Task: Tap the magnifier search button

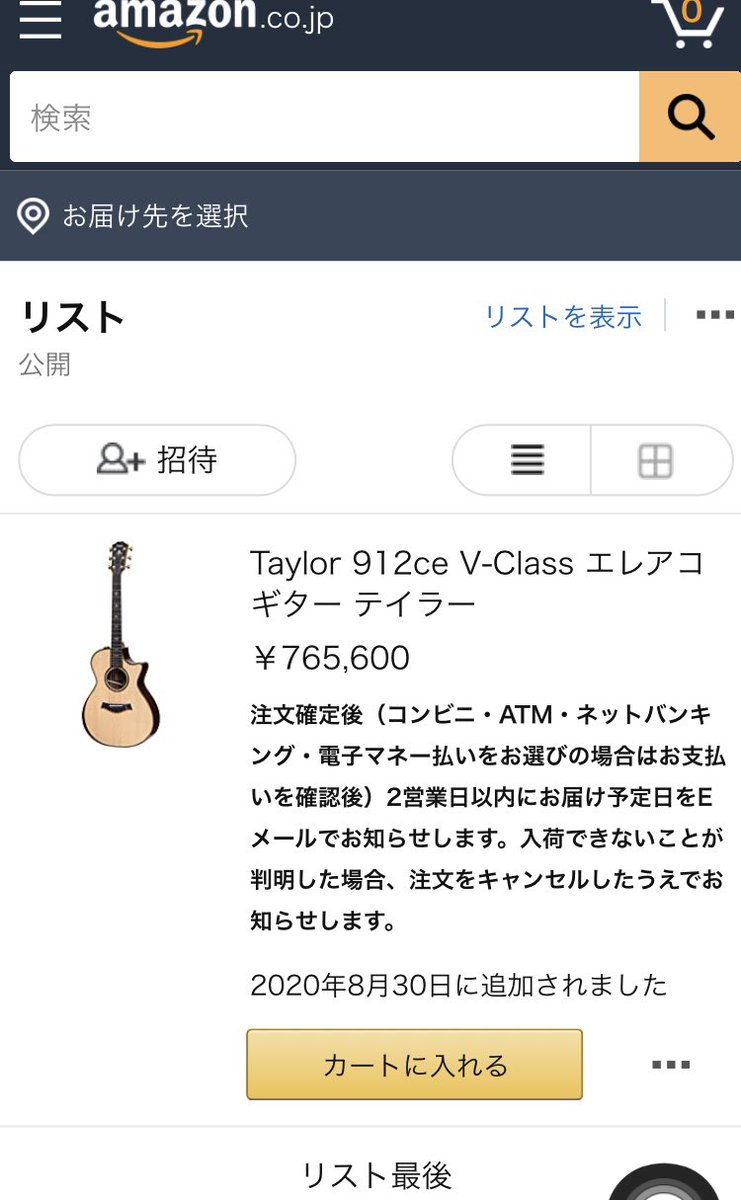Action: coord(690,117)
